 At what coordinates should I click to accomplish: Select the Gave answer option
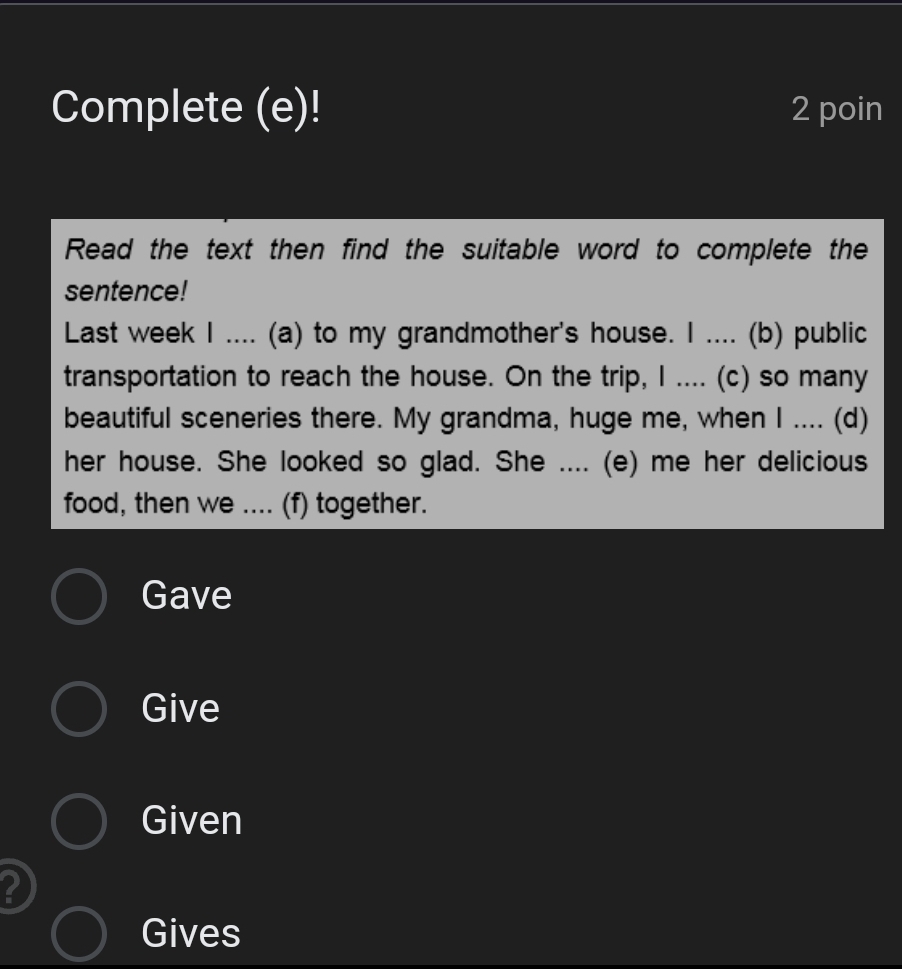[79, 597]
